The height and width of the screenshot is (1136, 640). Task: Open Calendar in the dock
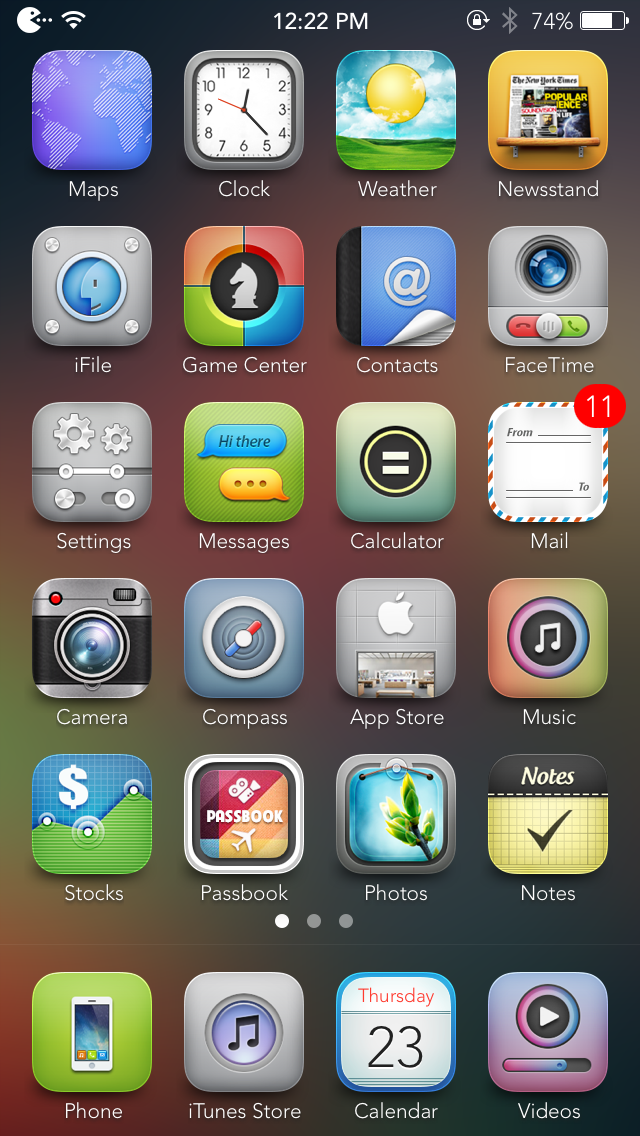(x=396, y=1032)
